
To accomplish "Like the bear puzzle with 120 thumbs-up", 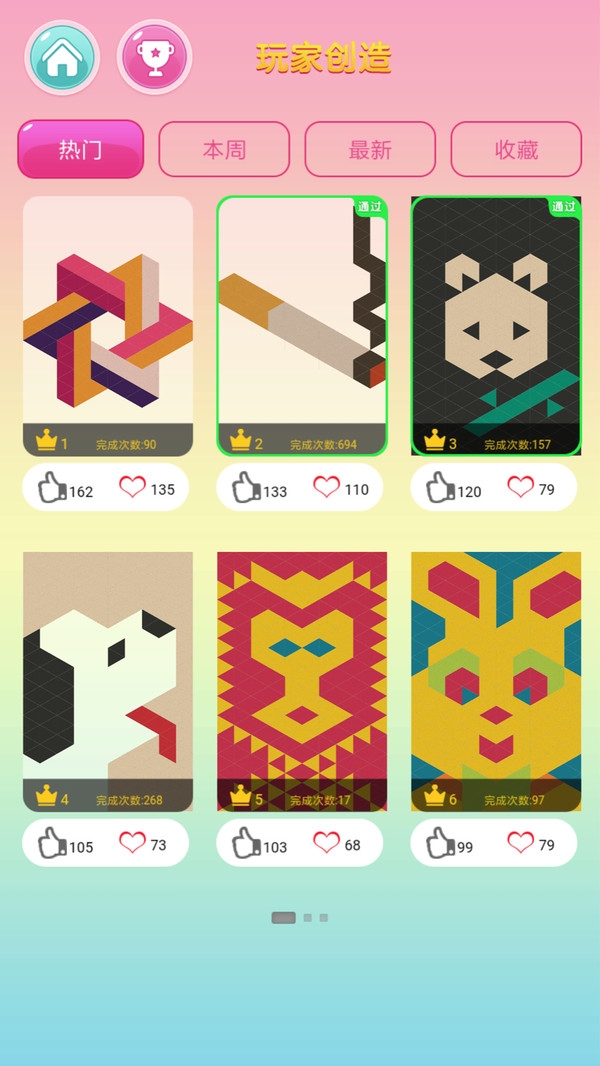I will 440,488.
